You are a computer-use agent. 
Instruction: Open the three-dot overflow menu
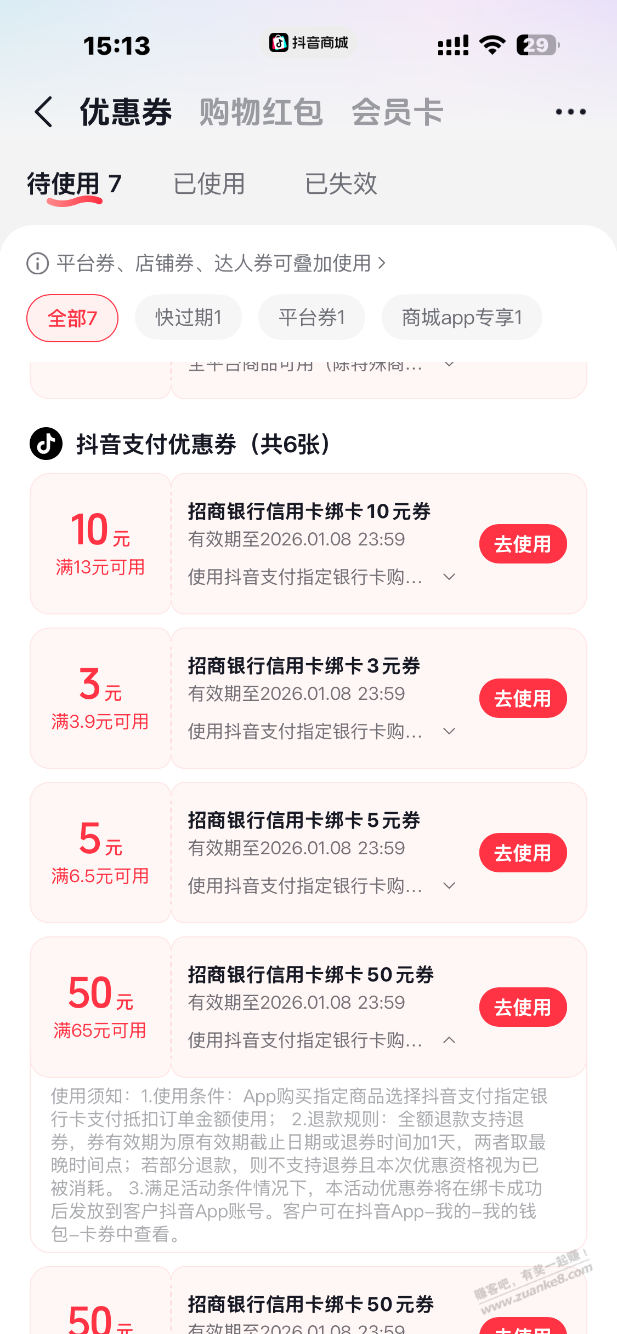(x=571, y=113)
